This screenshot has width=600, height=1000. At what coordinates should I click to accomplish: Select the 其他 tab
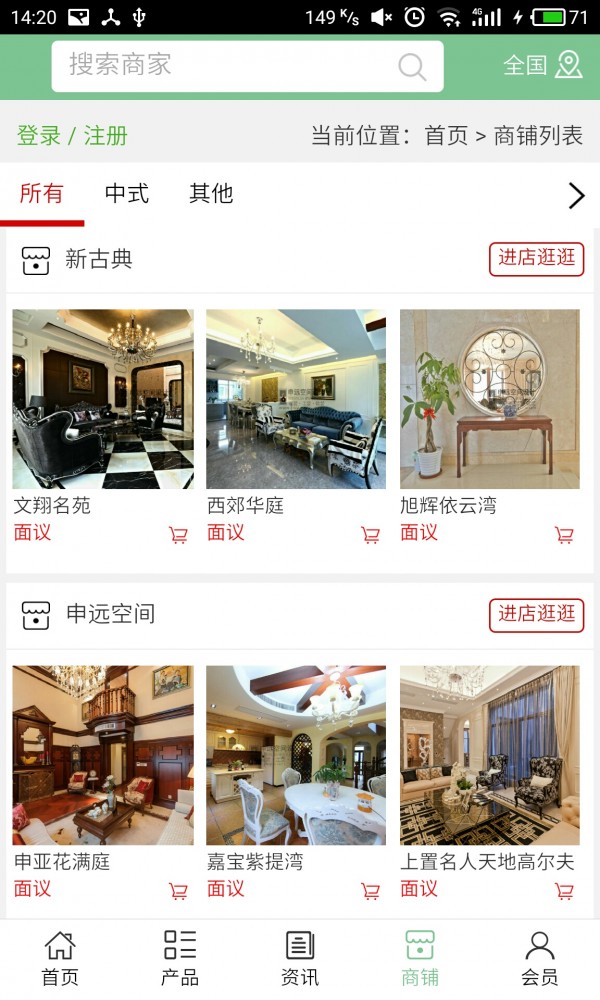(211, 194)
